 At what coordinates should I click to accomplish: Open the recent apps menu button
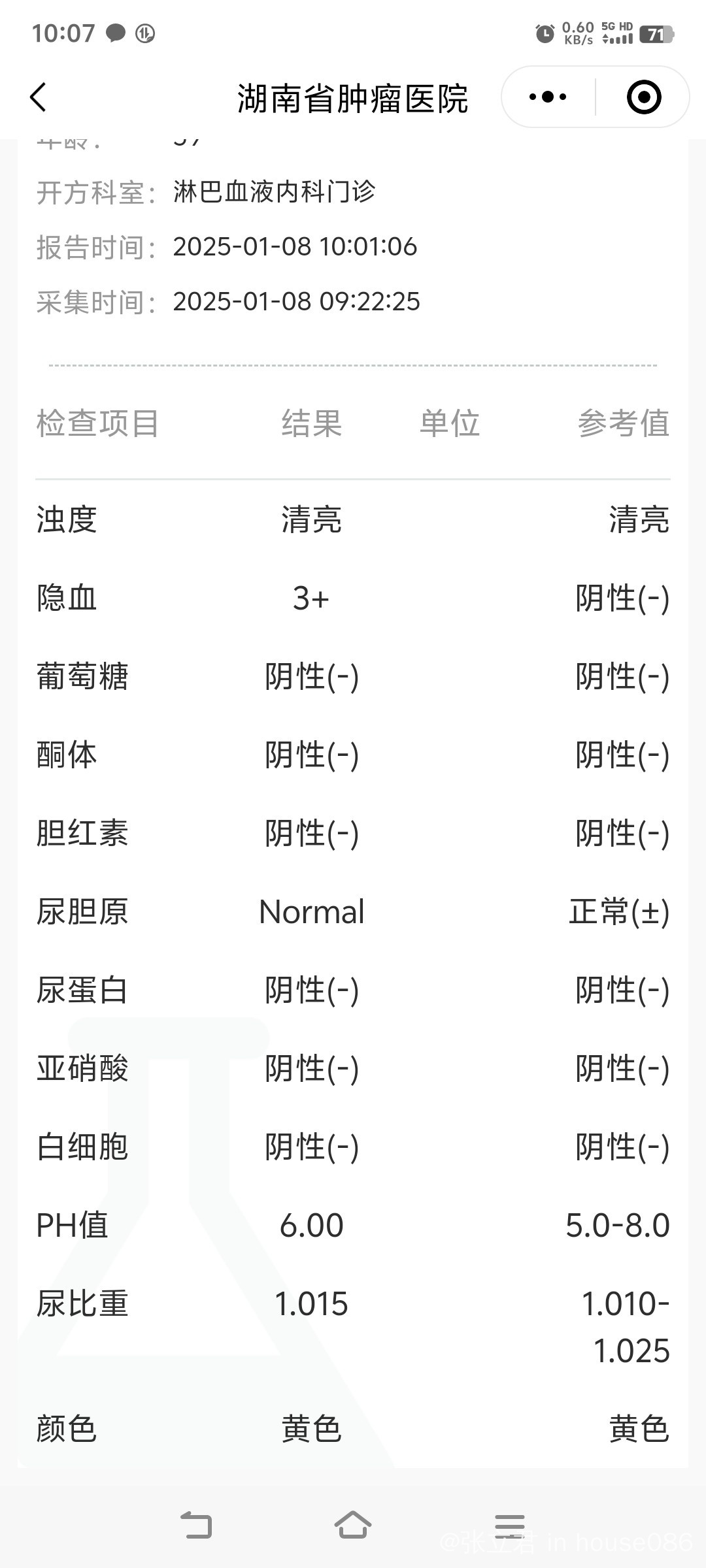pos(510,1525)
